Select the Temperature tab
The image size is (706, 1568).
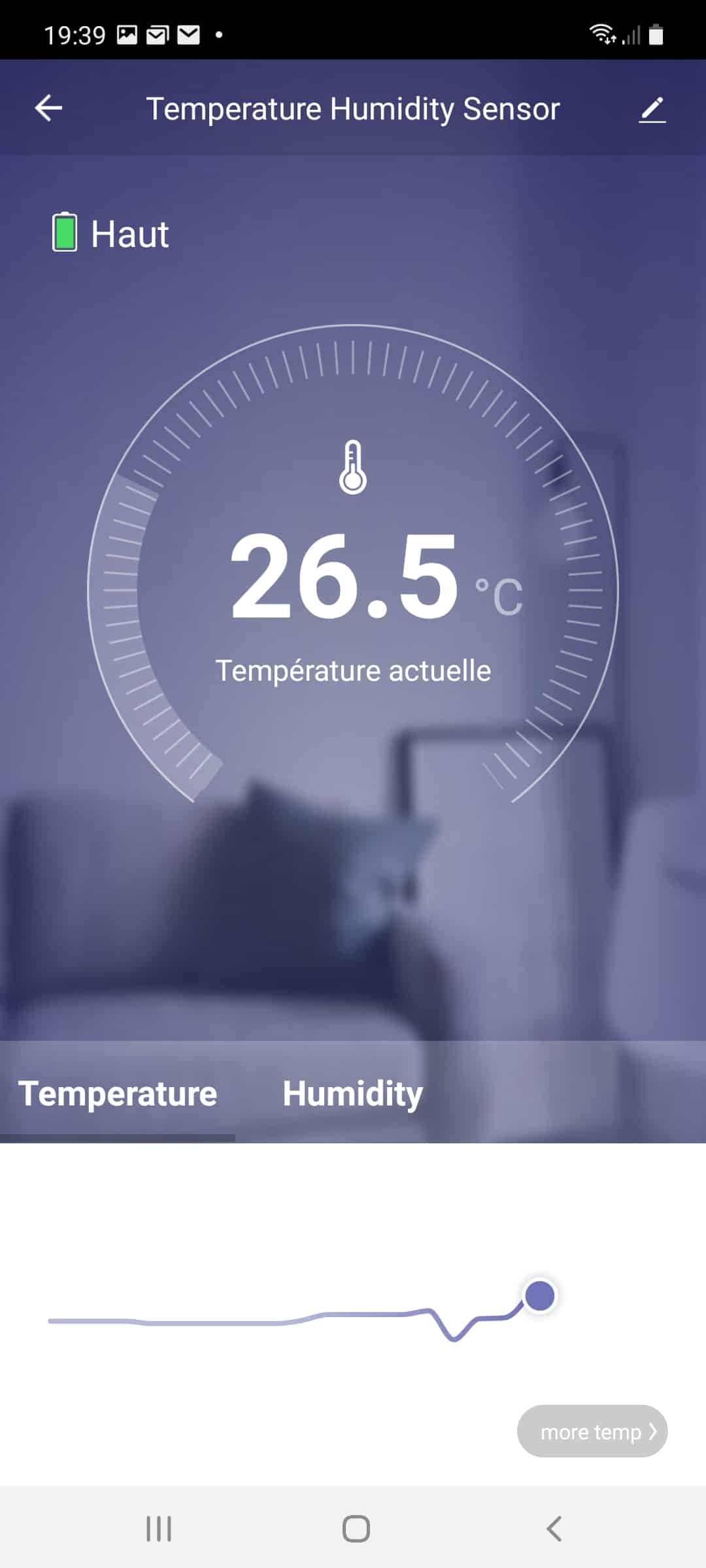118,1094
